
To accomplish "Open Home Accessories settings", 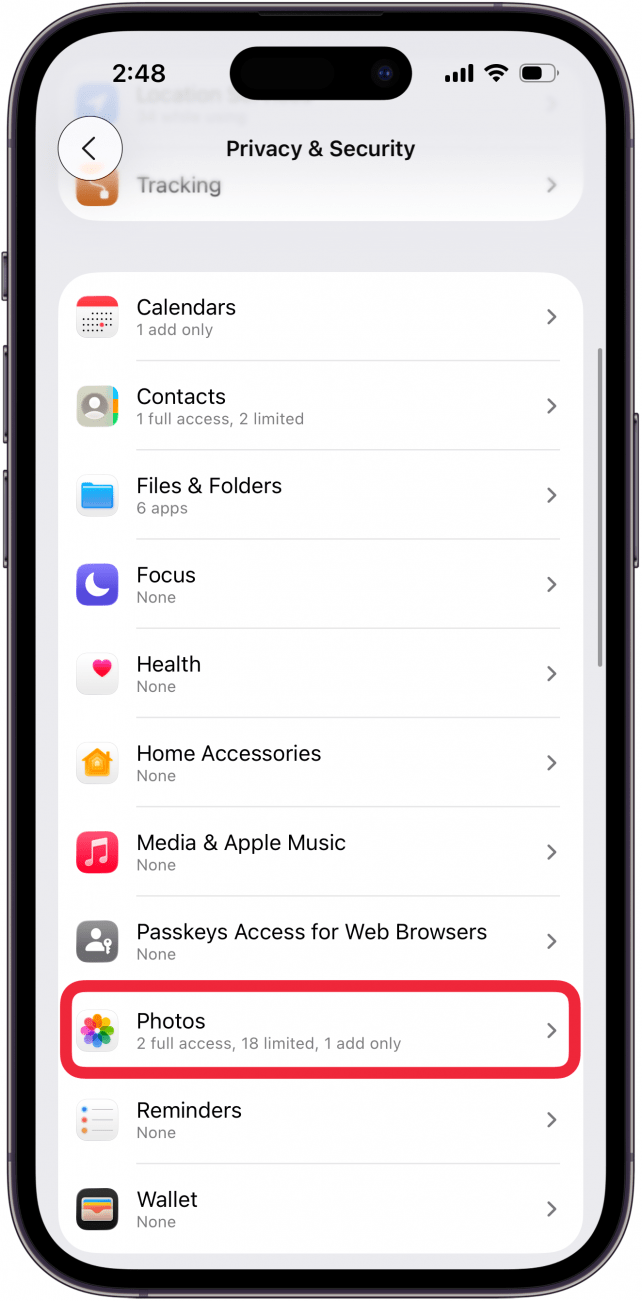I will tap(320, 763).
